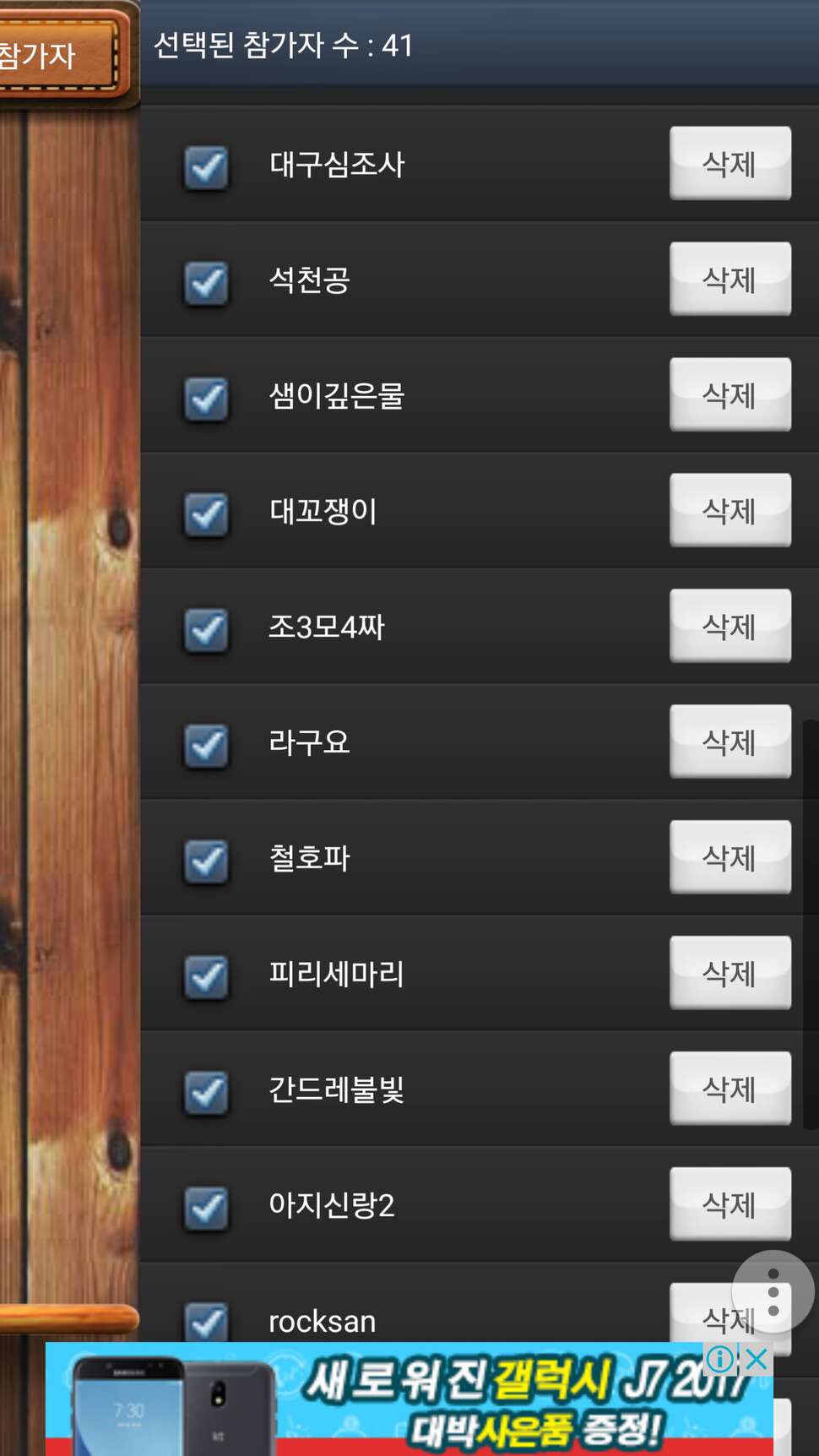Uncheck the 간드레불빛 checkbox
Viewport: 819px width, 1456px height.
point(206,1093)
